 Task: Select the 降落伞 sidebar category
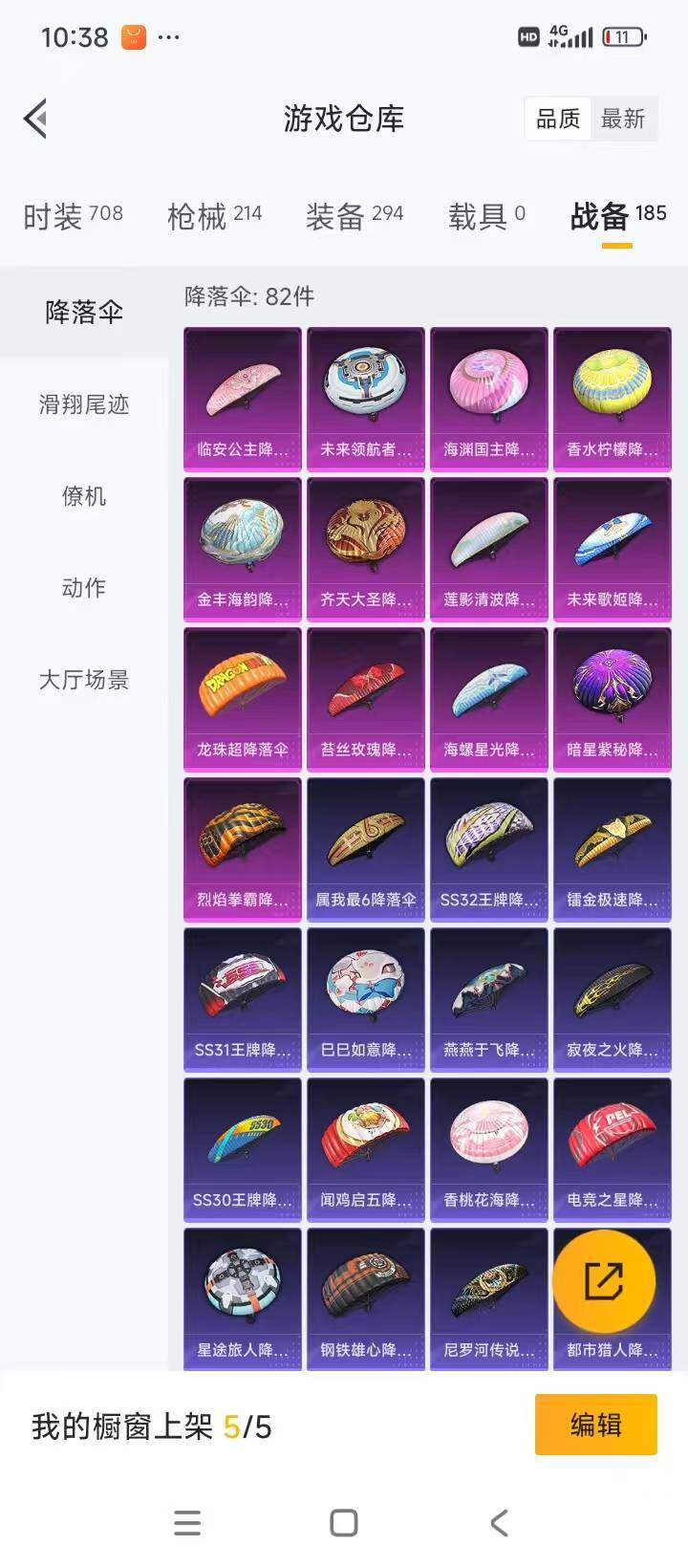point(83,310)
